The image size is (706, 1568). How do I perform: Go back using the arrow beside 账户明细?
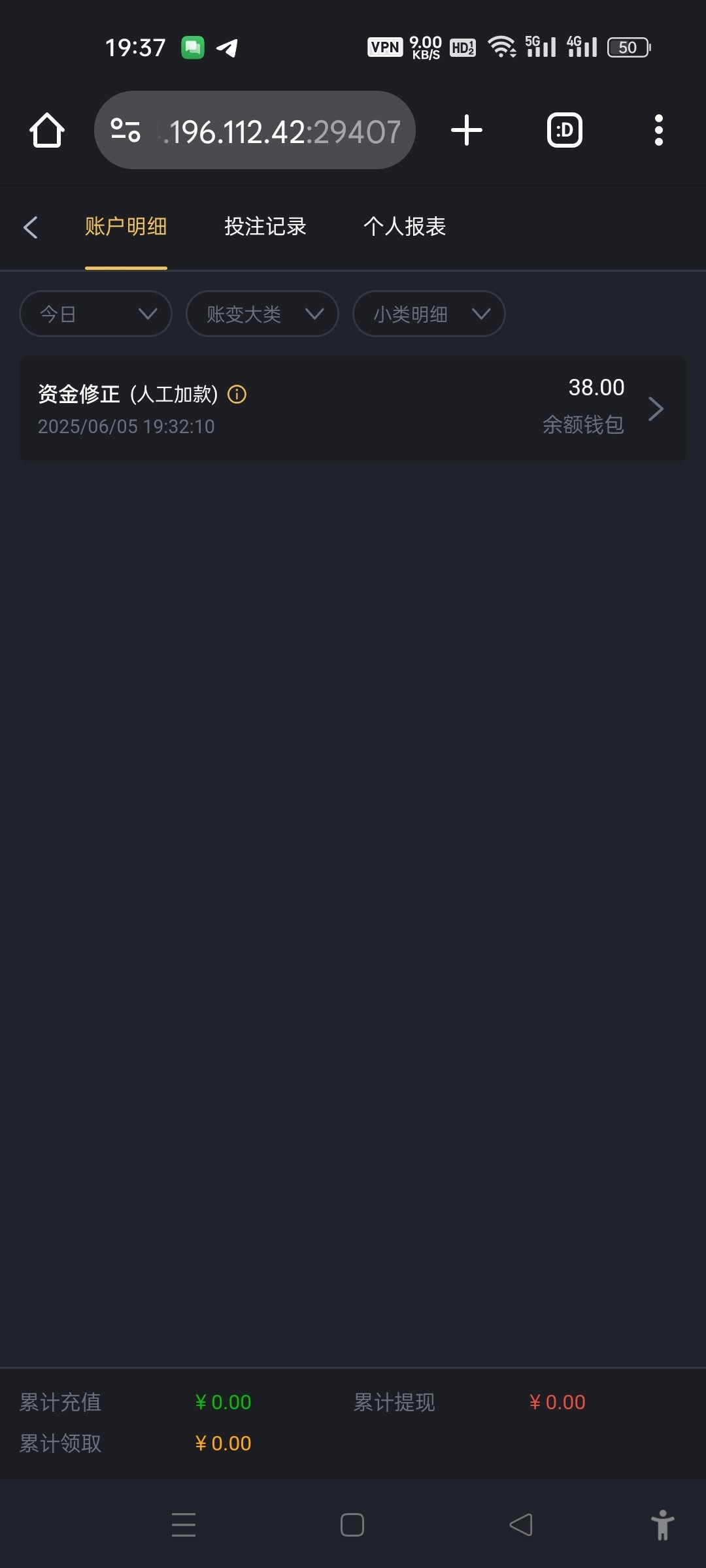(x=31, y=227)
